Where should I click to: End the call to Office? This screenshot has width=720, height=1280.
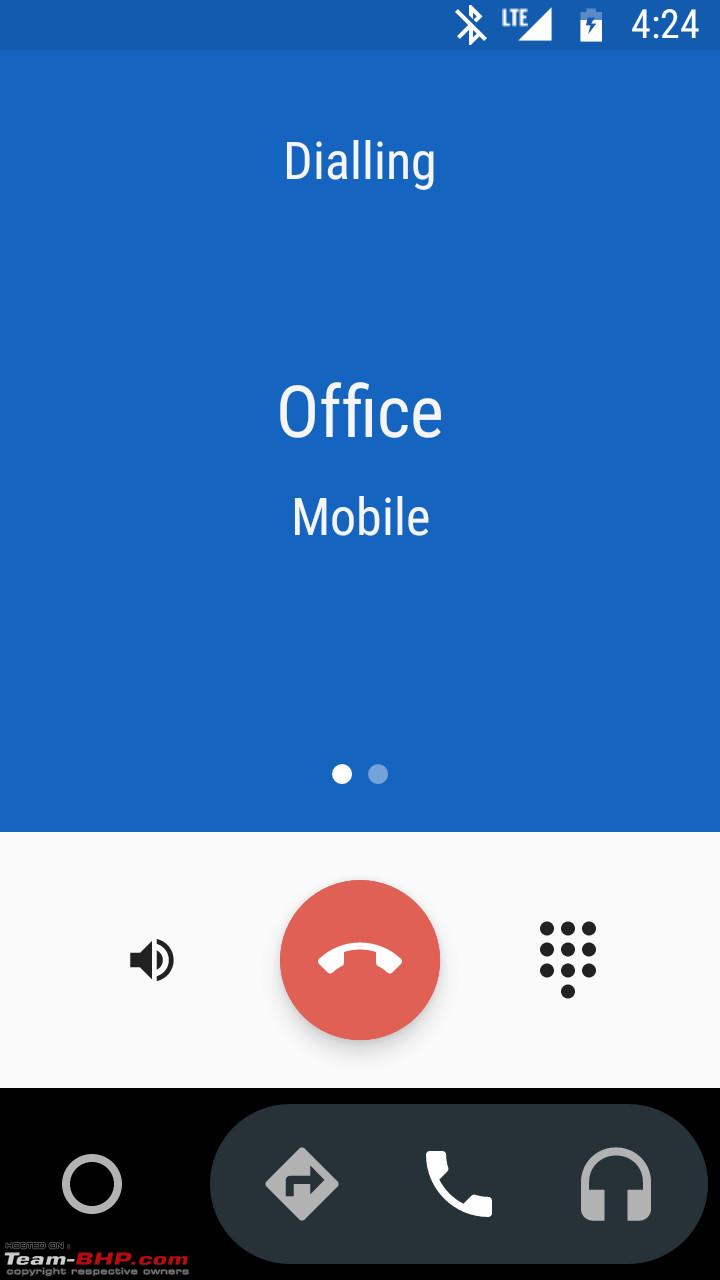[x=360, y=960]
